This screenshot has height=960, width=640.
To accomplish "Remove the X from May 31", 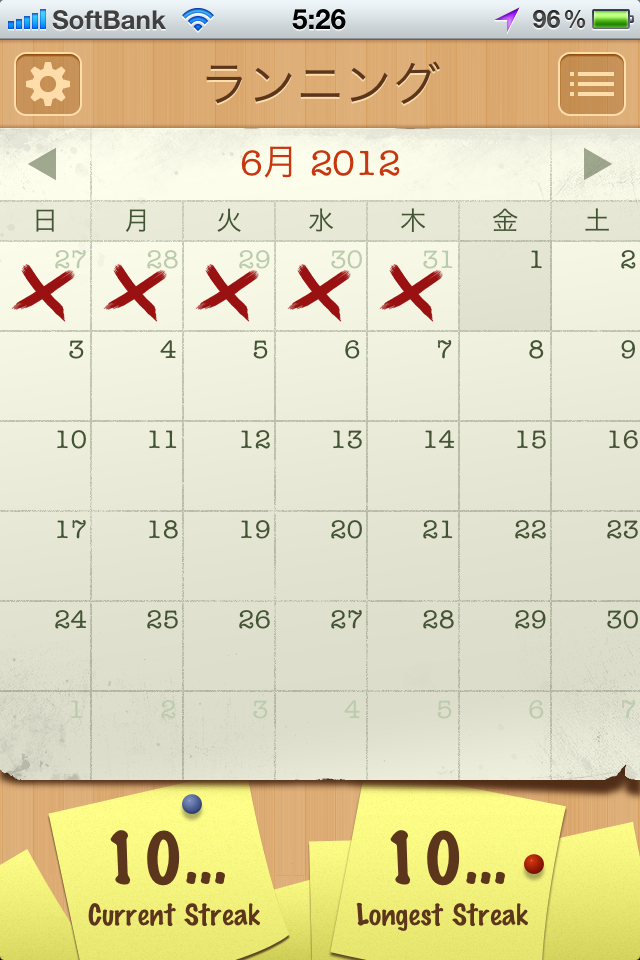I will tap(413, 287).
